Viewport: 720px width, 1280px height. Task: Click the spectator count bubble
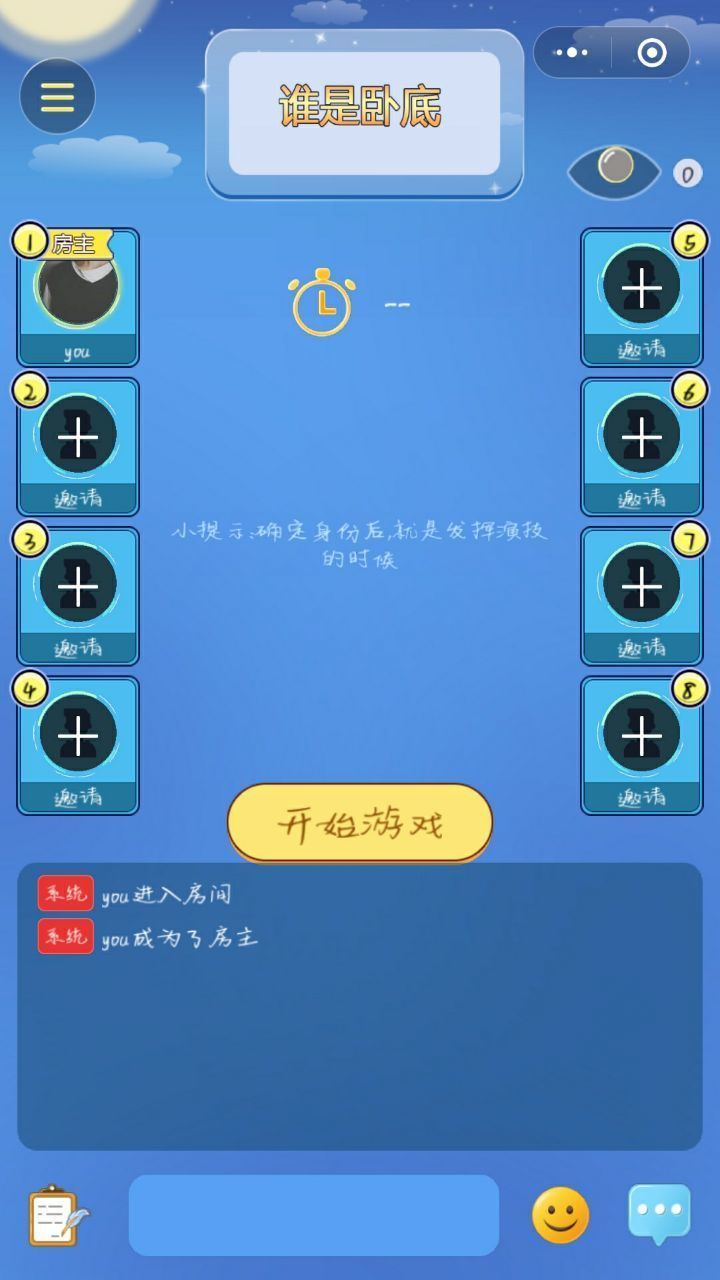point(687,171)
